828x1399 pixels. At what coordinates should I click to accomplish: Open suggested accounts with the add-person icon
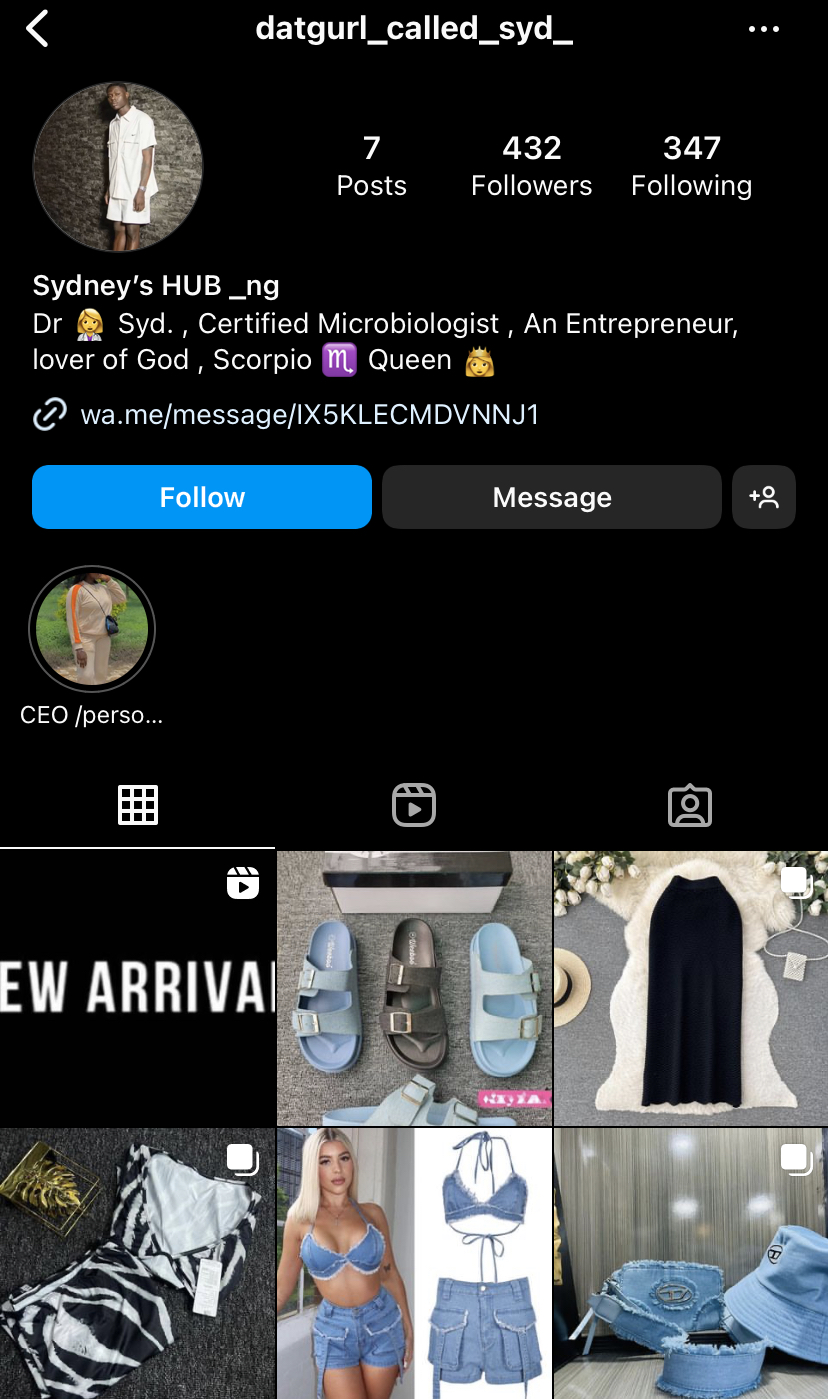coord(764,497)
